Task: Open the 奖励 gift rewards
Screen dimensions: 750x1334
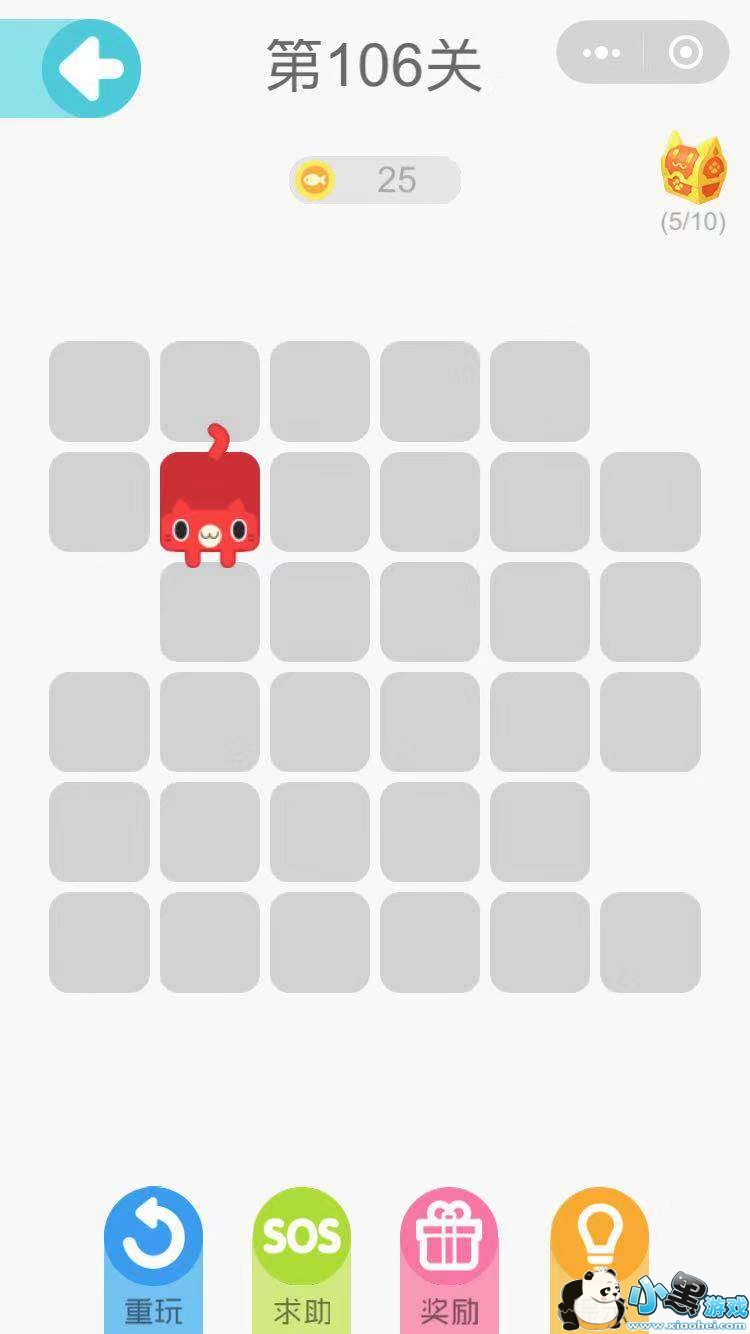Action: (449, 1250)
